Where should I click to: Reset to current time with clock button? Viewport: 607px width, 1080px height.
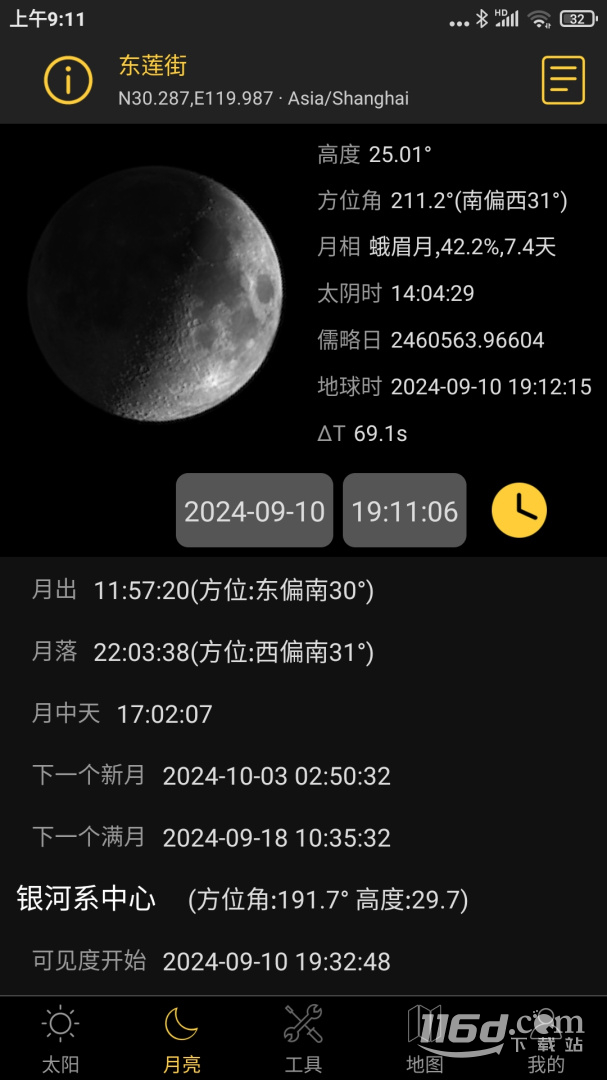(x=519, y=510)
